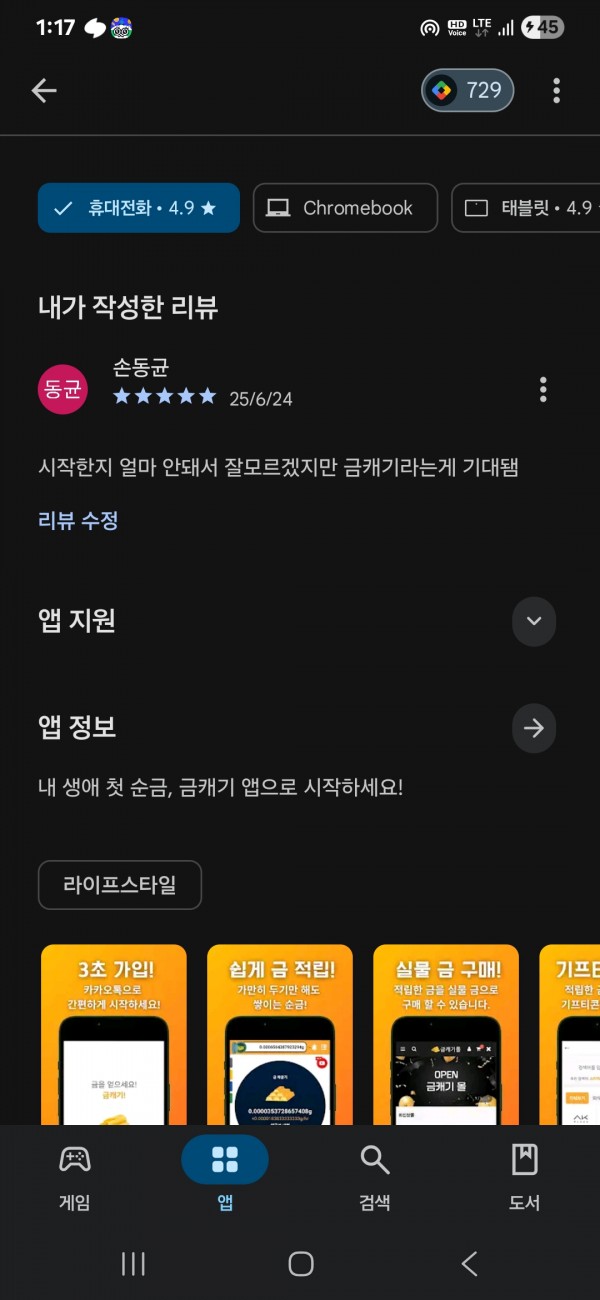This screenshot has width=600, height=1300.
Task: Tap 리뷰 수정 to edit review
Action: click(x=78, y=520)
